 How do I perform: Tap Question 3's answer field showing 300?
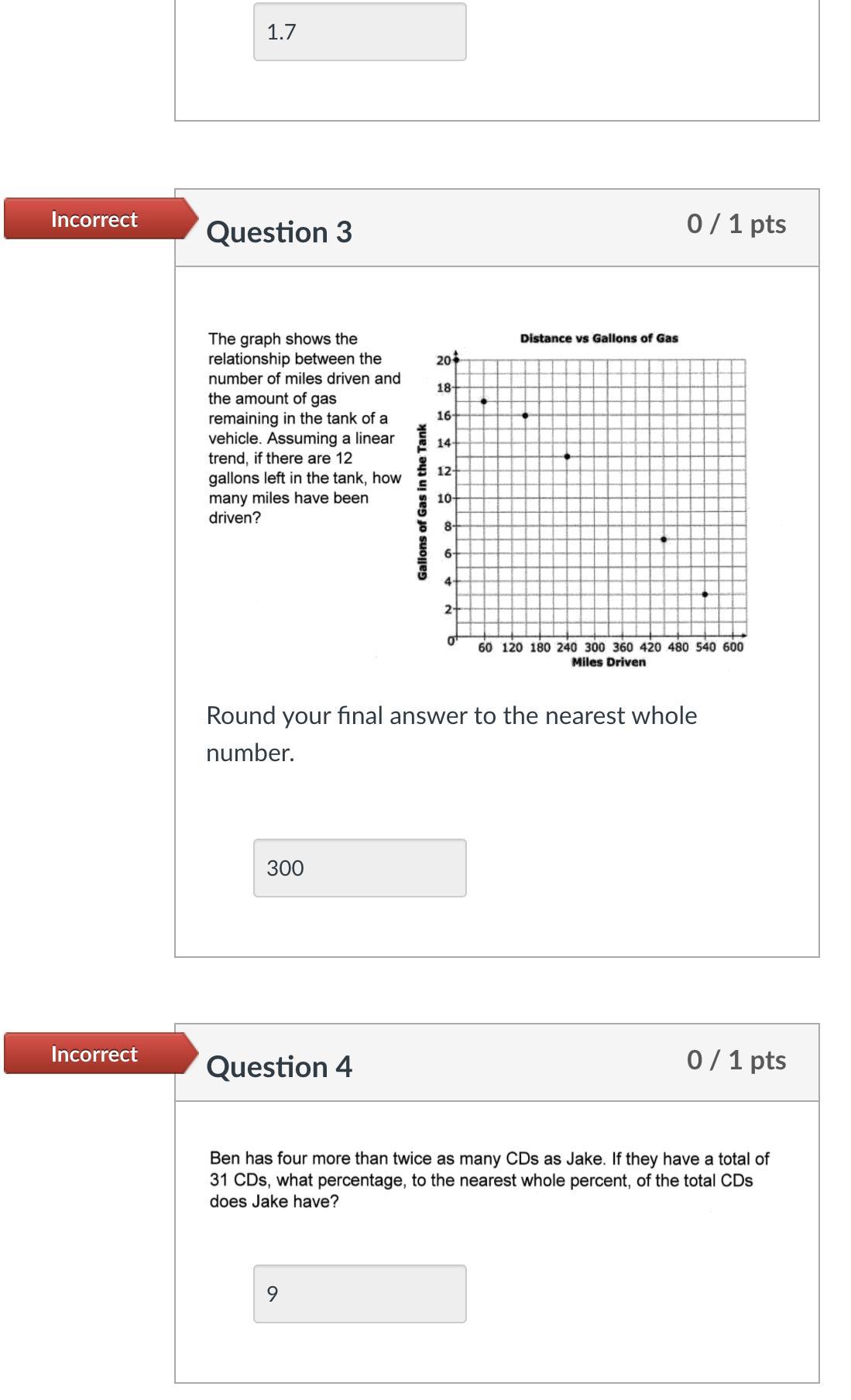coord(359,868)
